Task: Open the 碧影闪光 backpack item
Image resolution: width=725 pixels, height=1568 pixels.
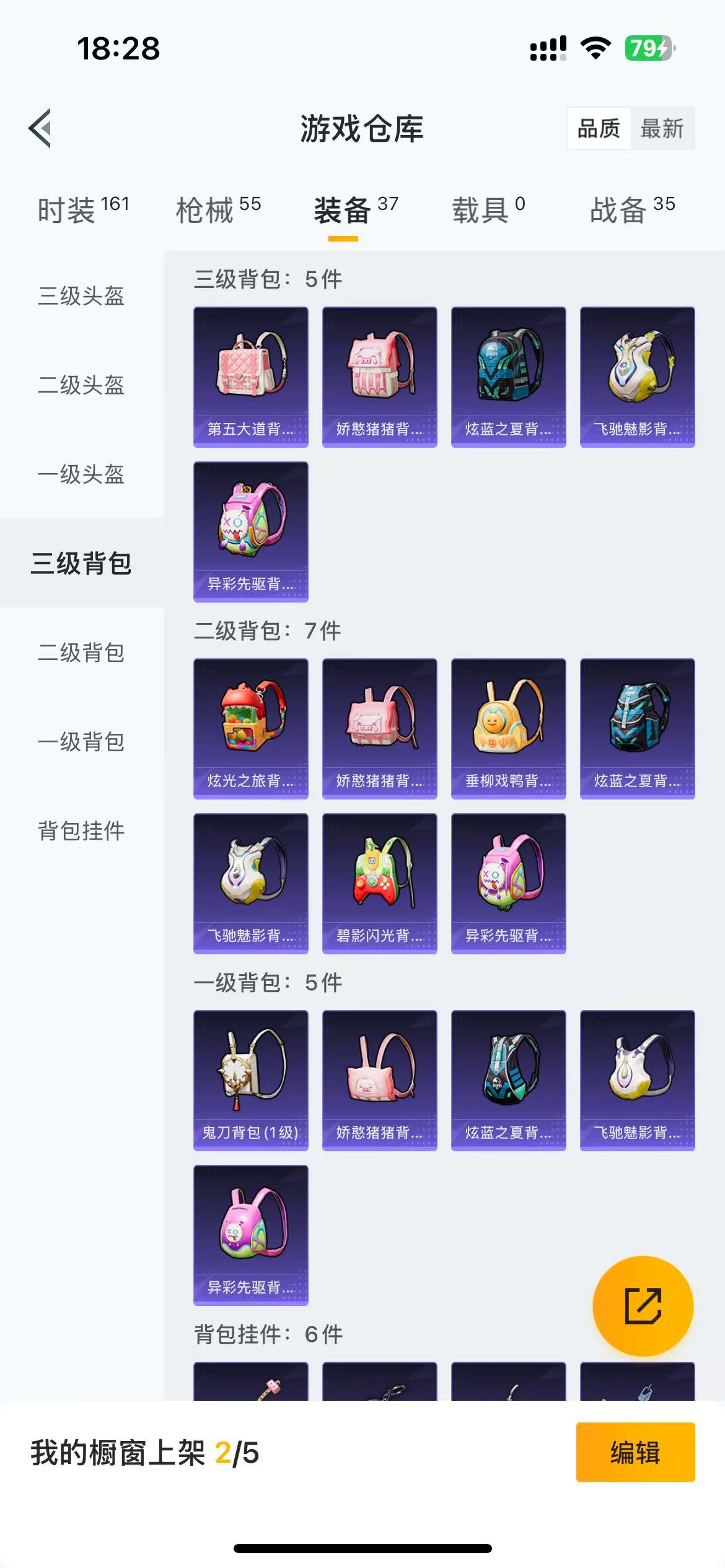Action: [x=380, y=884]
